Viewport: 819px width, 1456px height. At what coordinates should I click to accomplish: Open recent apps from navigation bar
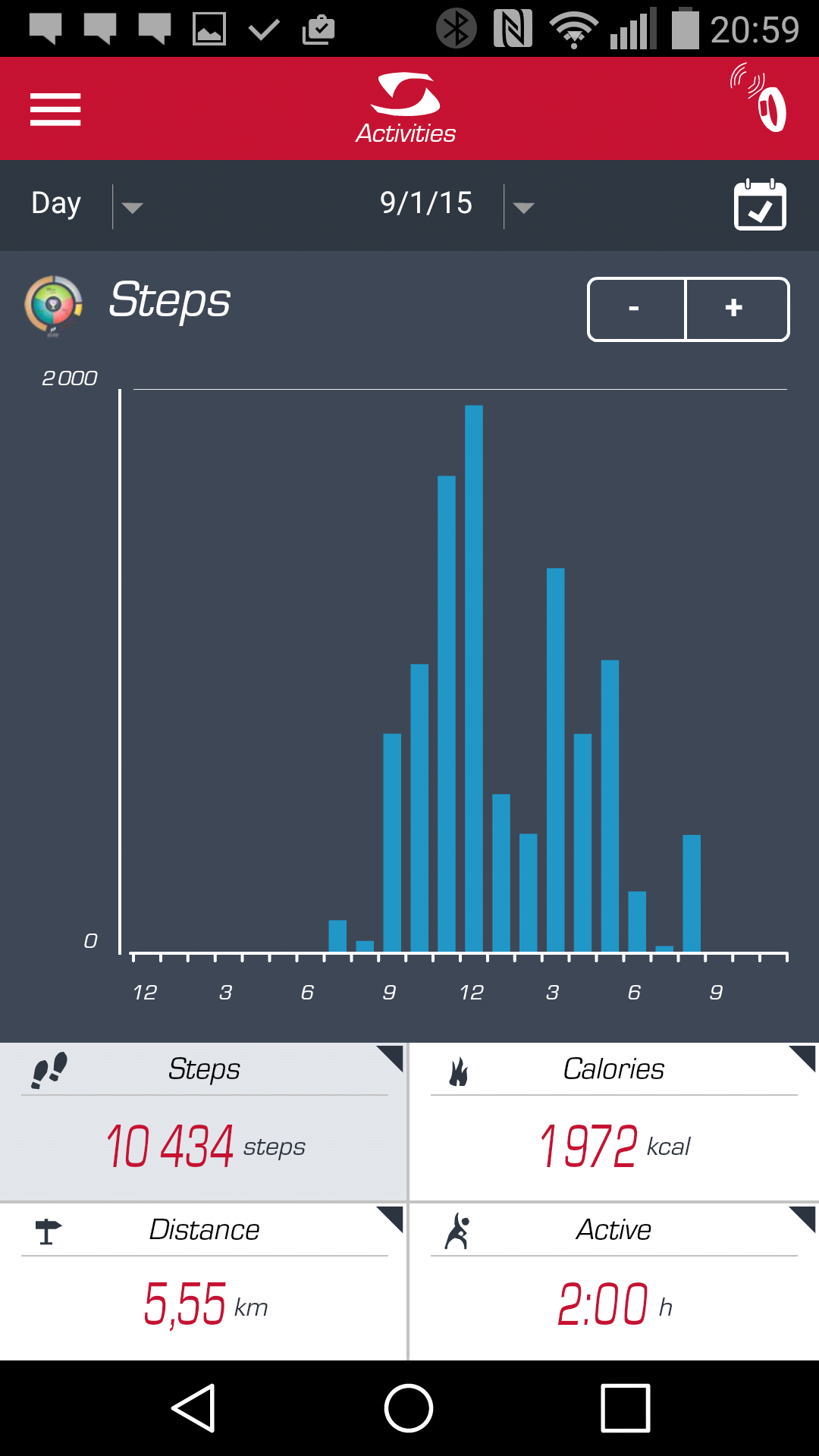point(625,1408)
